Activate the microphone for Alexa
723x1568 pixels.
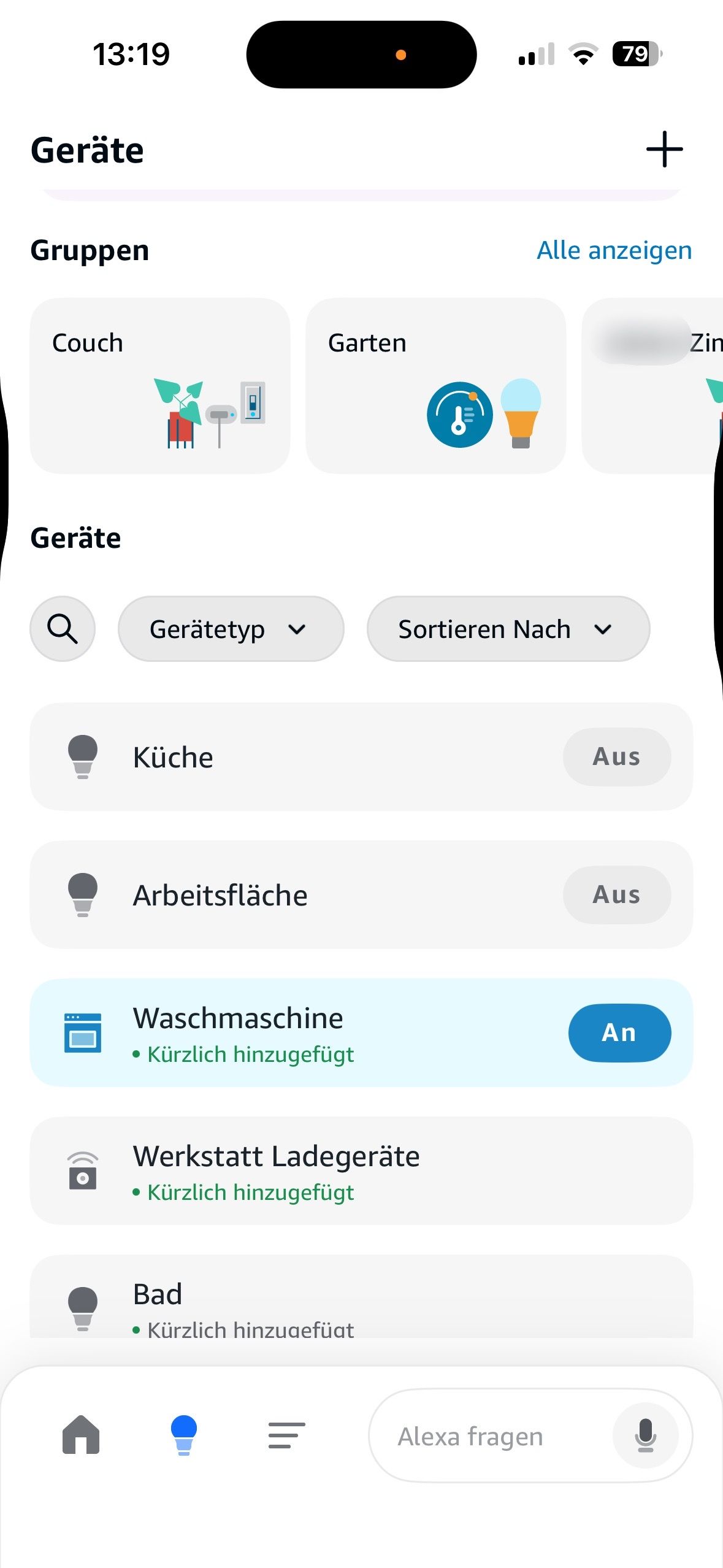[645, 1436]
